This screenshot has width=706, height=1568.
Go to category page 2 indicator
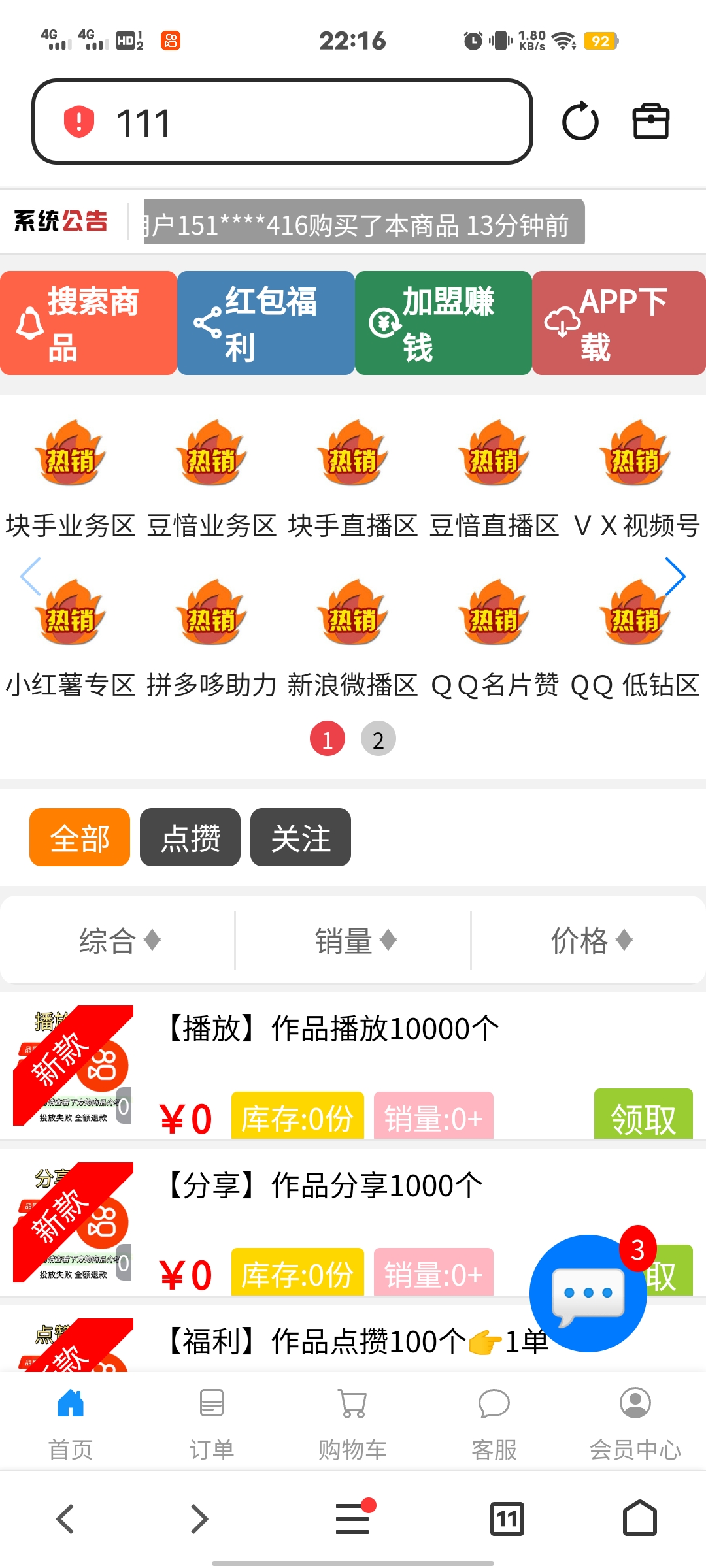378,739
